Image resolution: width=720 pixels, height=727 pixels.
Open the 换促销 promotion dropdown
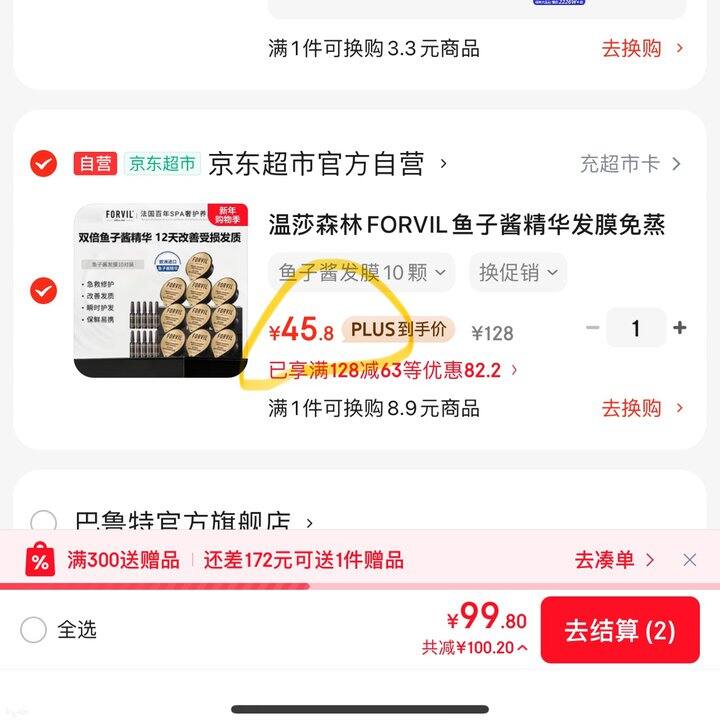518,273
